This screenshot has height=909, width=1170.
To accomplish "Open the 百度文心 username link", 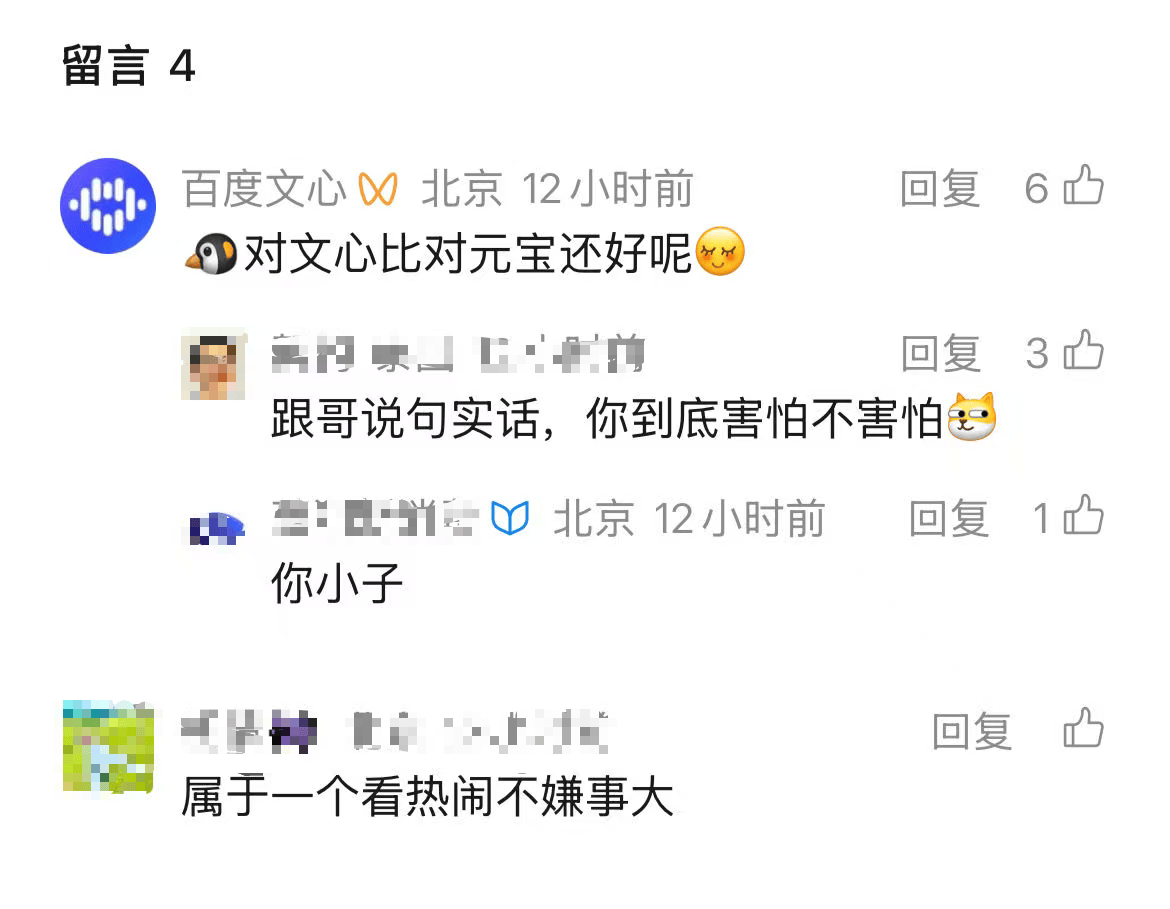I will point(264,188).
